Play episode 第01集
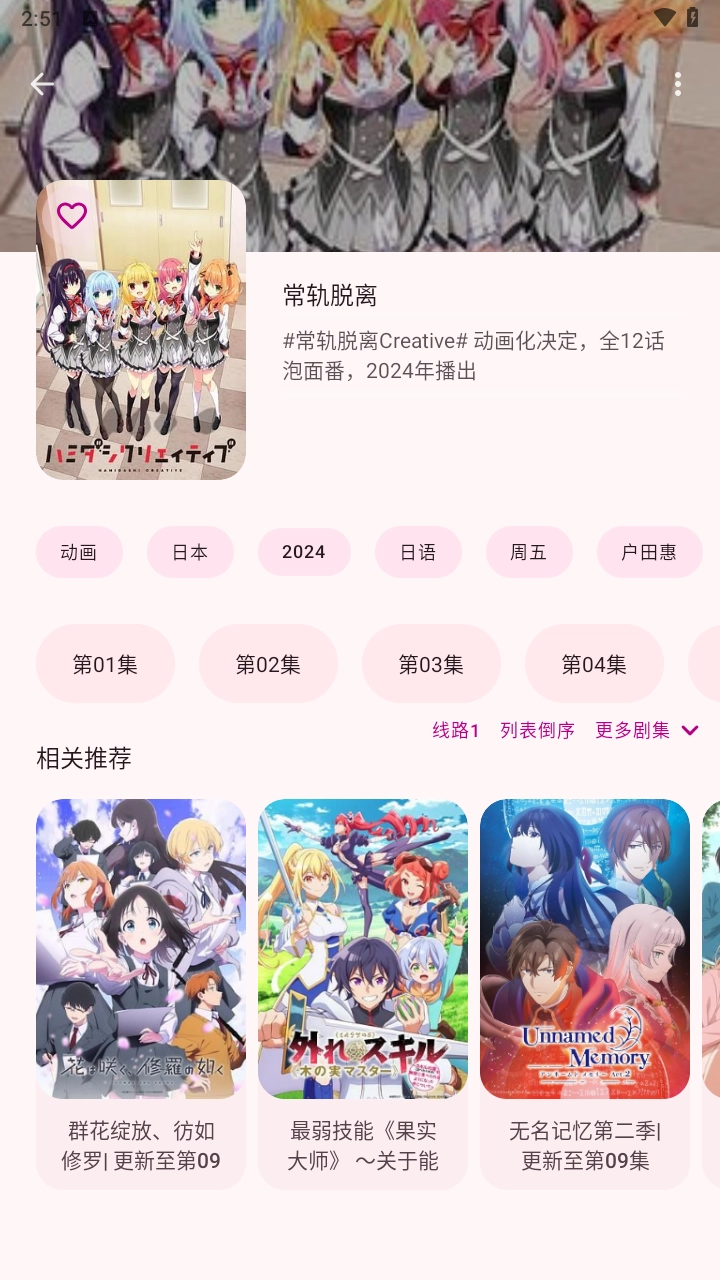 coord(105,664)
